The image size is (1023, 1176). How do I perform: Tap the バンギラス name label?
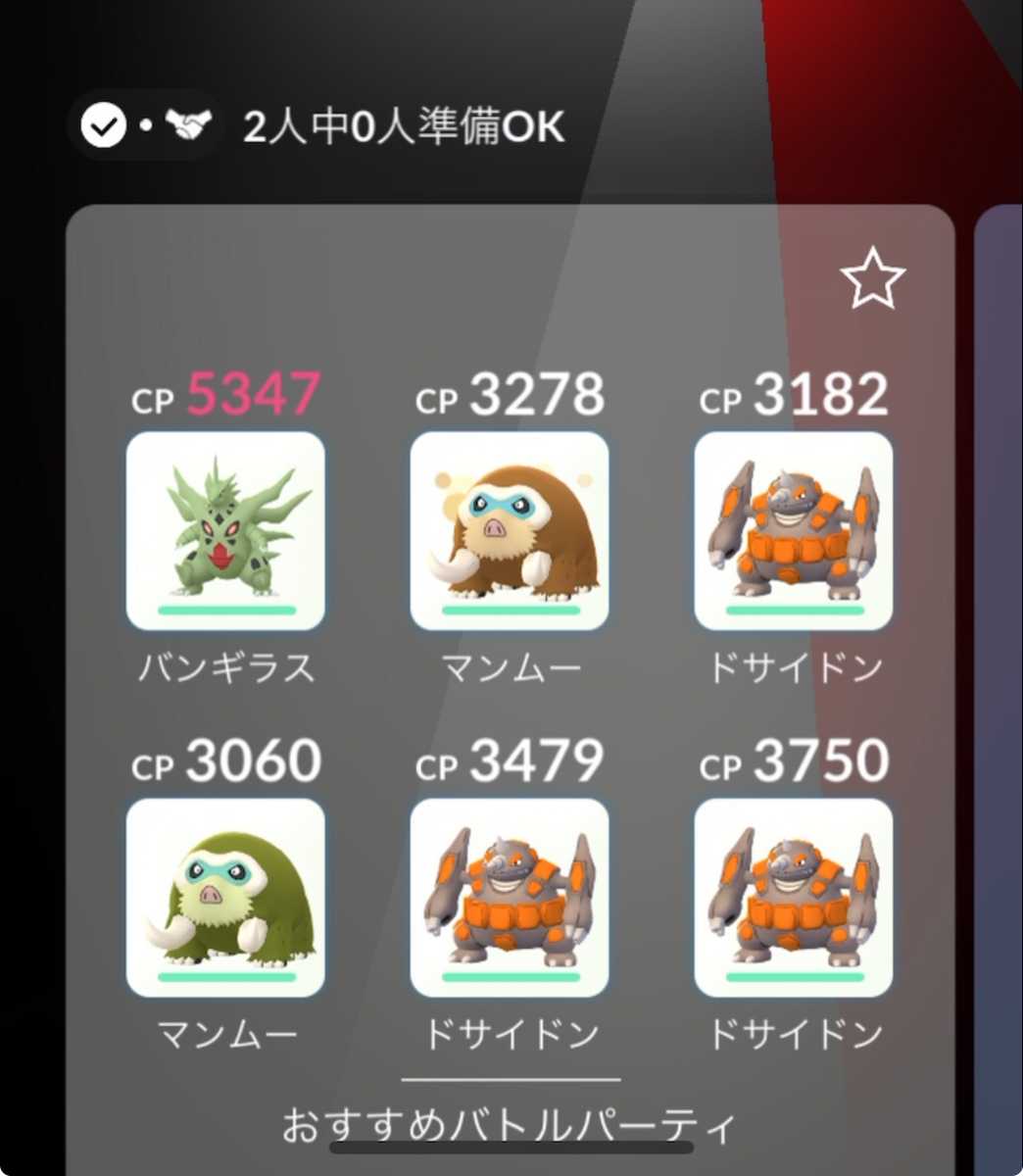pos(224,666)
